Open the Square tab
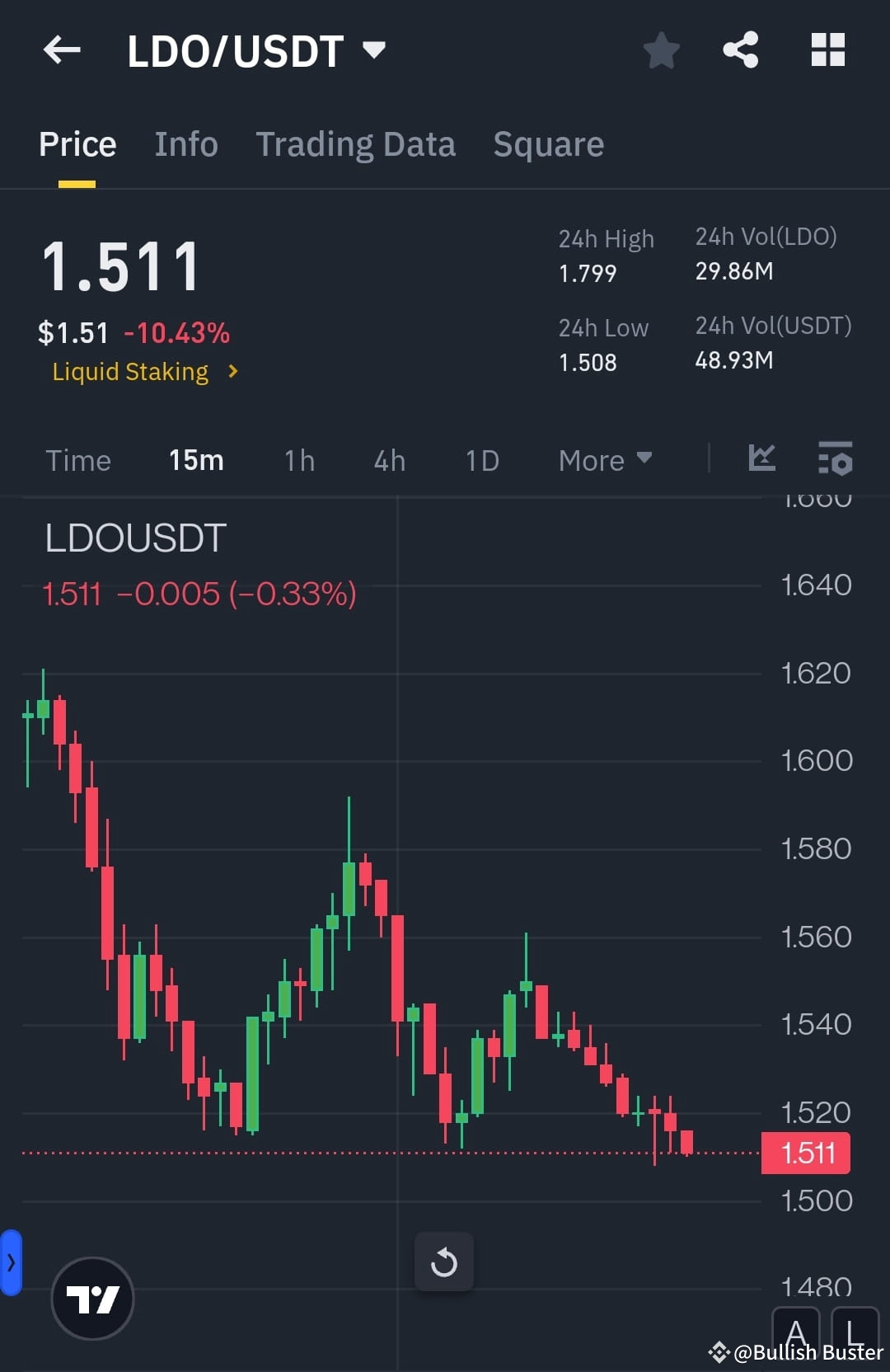Image resolution: width=890 pixels, height=1372 pixels. pos(548,143)
